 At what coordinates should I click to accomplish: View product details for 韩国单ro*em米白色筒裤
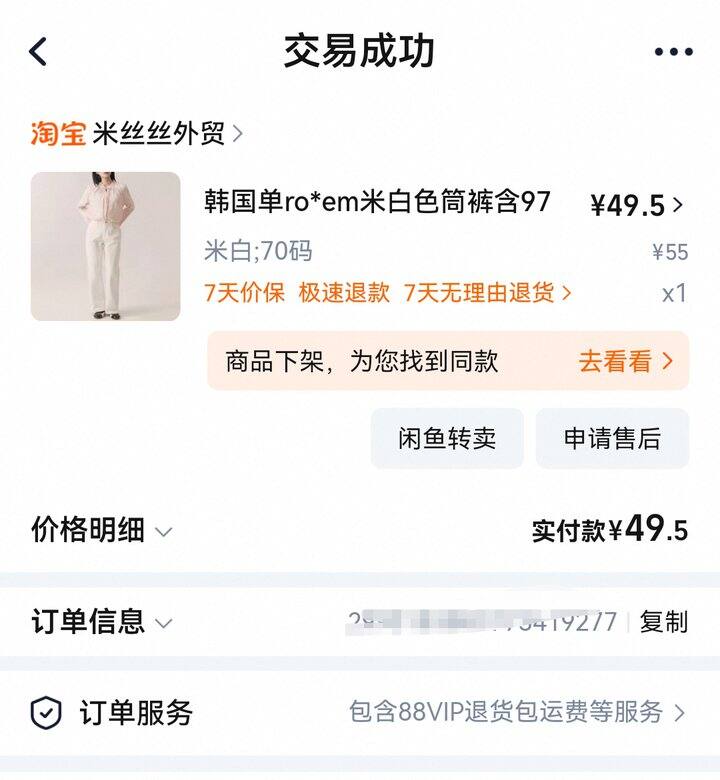coord(377,202)
